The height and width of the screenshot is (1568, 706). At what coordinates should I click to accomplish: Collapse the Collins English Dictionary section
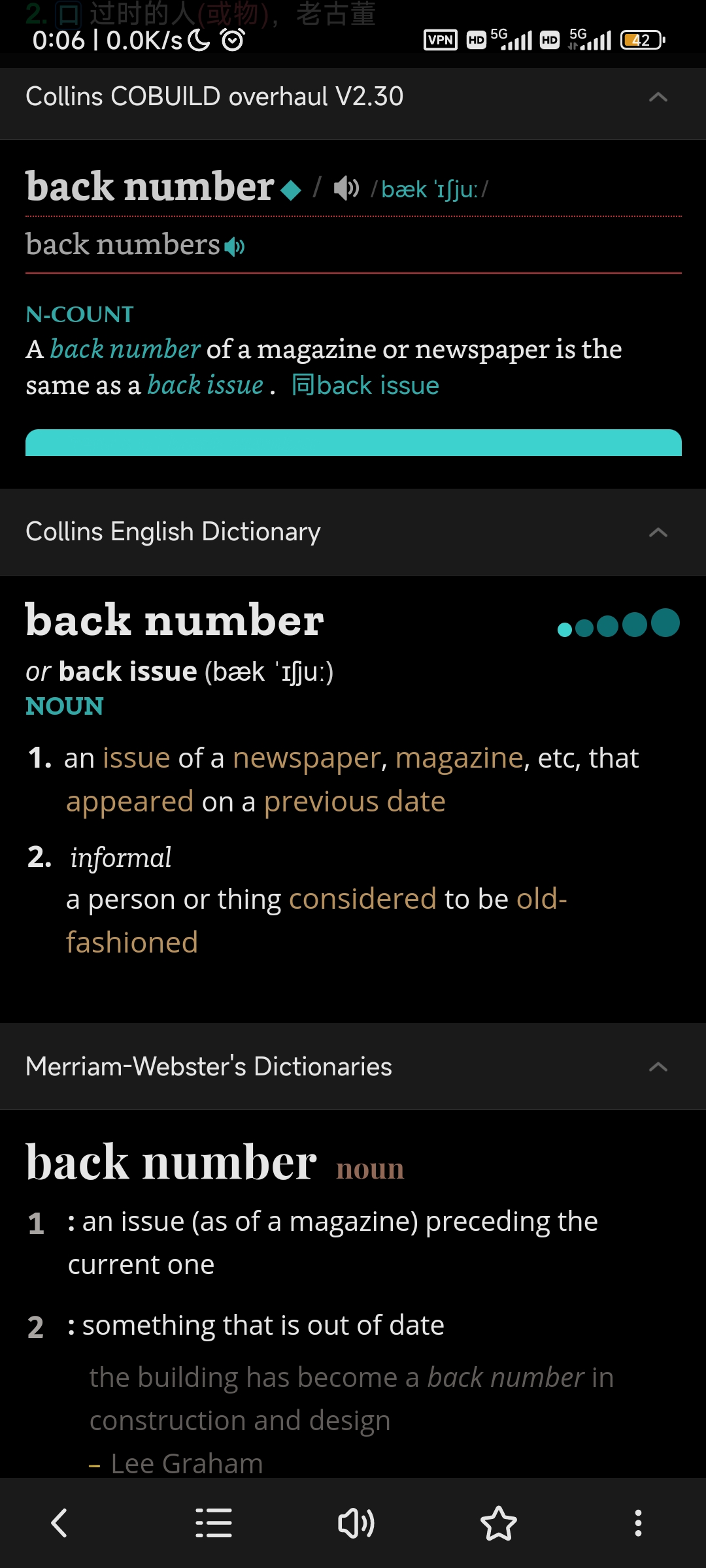[x=658, y=532]
